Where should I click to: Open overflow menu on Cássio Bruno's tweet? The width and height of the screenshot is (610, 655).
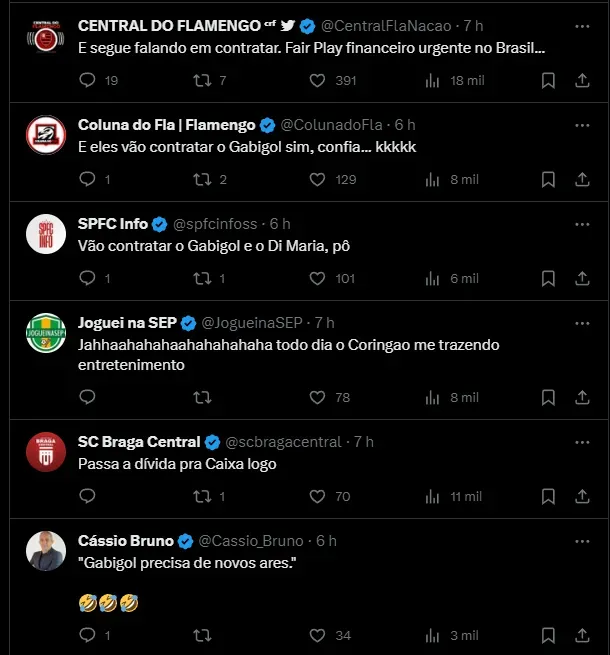point(582,541)
